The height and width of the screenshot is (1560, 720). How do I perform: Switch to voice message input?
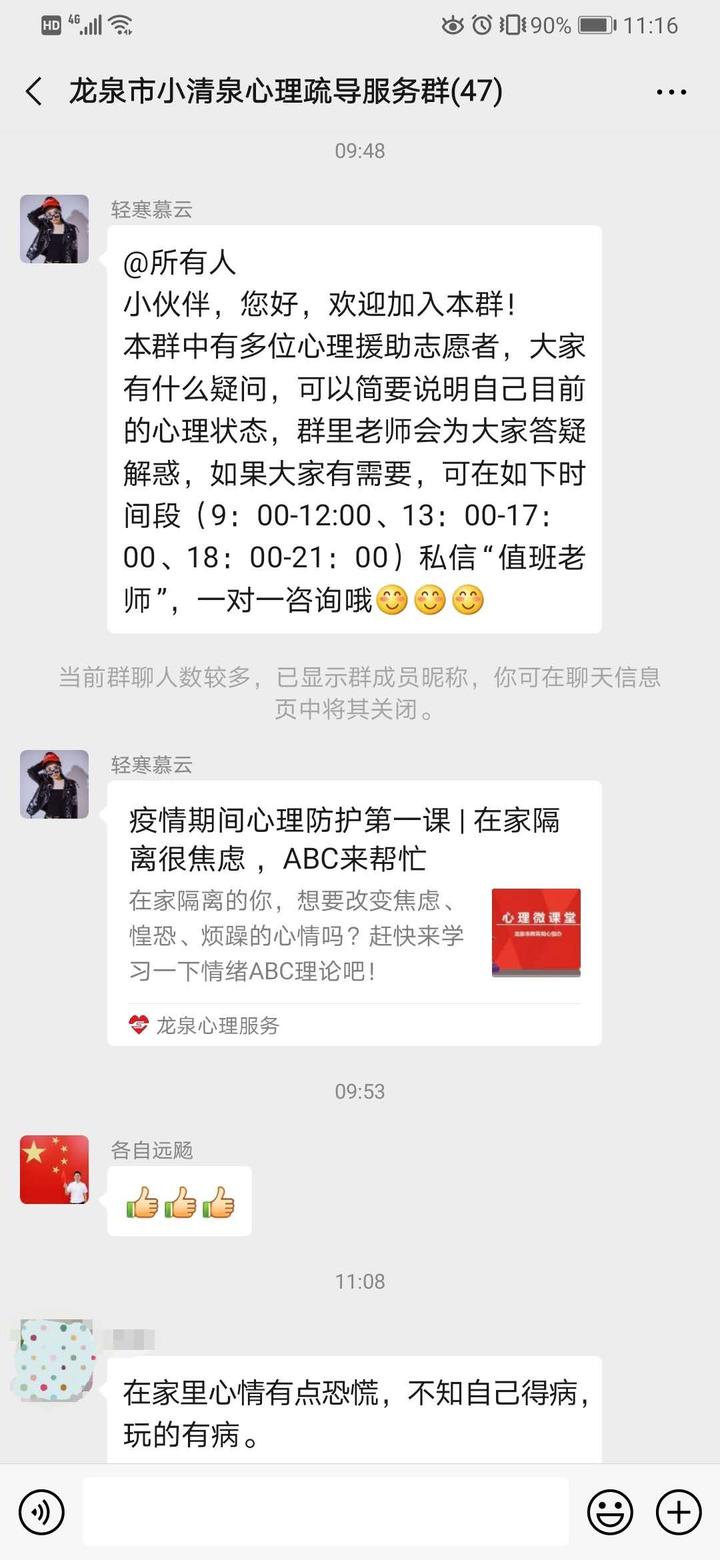point(42,1511)
